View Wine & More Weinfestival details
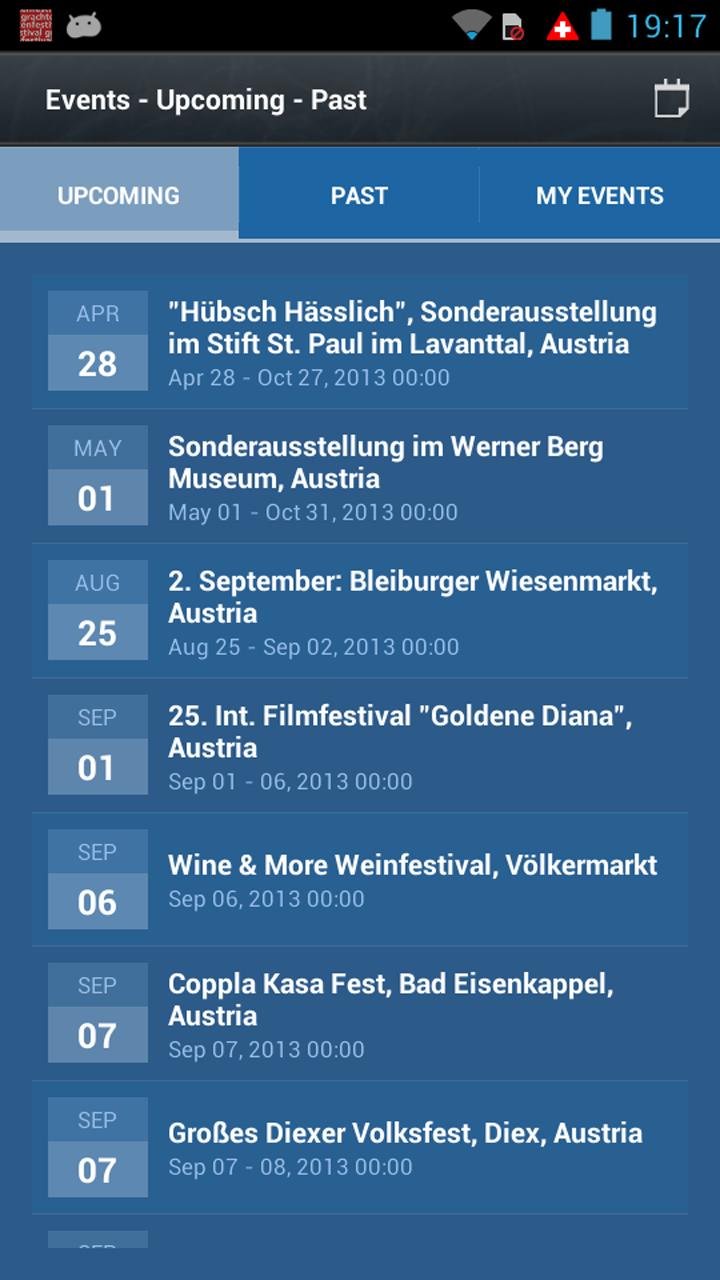720x1280 pixels. pyautogui.click(x=360, y=880)
